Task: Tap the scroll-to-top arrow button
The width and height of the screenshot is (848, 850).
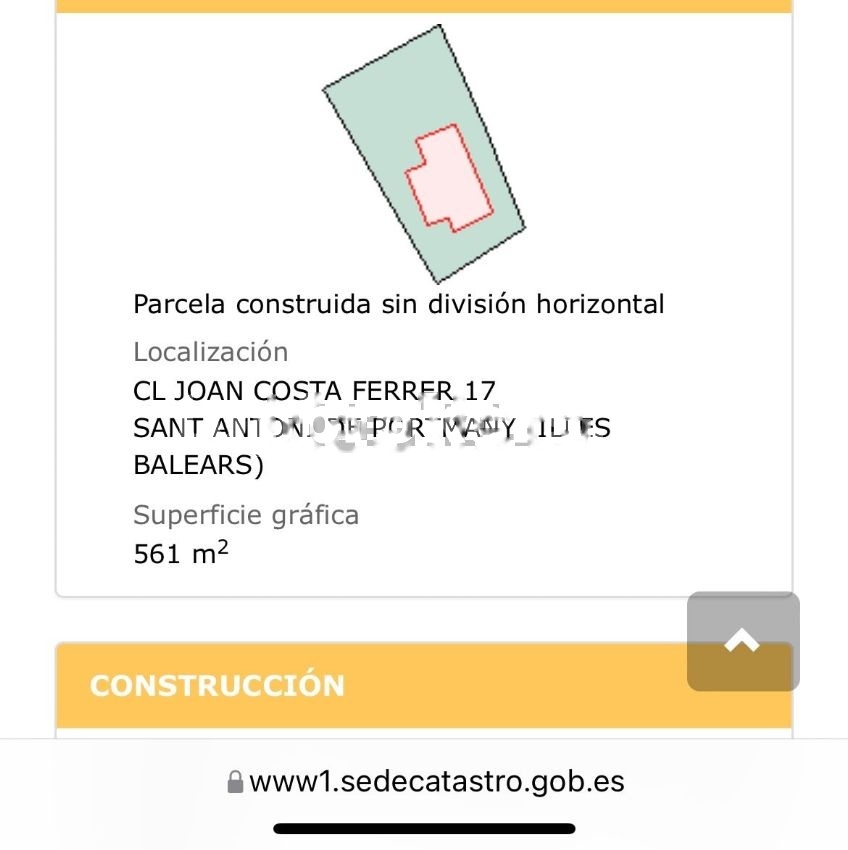Action: 742,641
